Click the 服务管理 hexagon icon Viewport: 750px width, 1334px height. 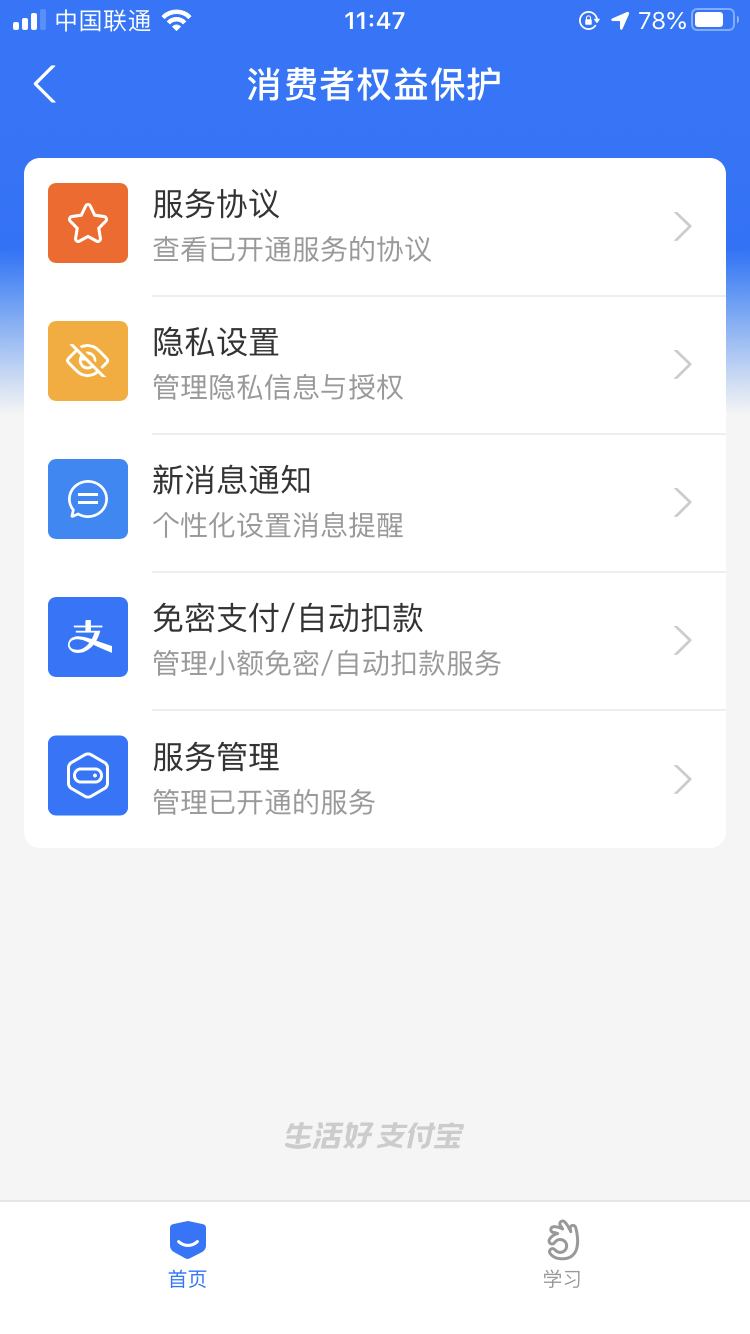(x=87, y=776)
